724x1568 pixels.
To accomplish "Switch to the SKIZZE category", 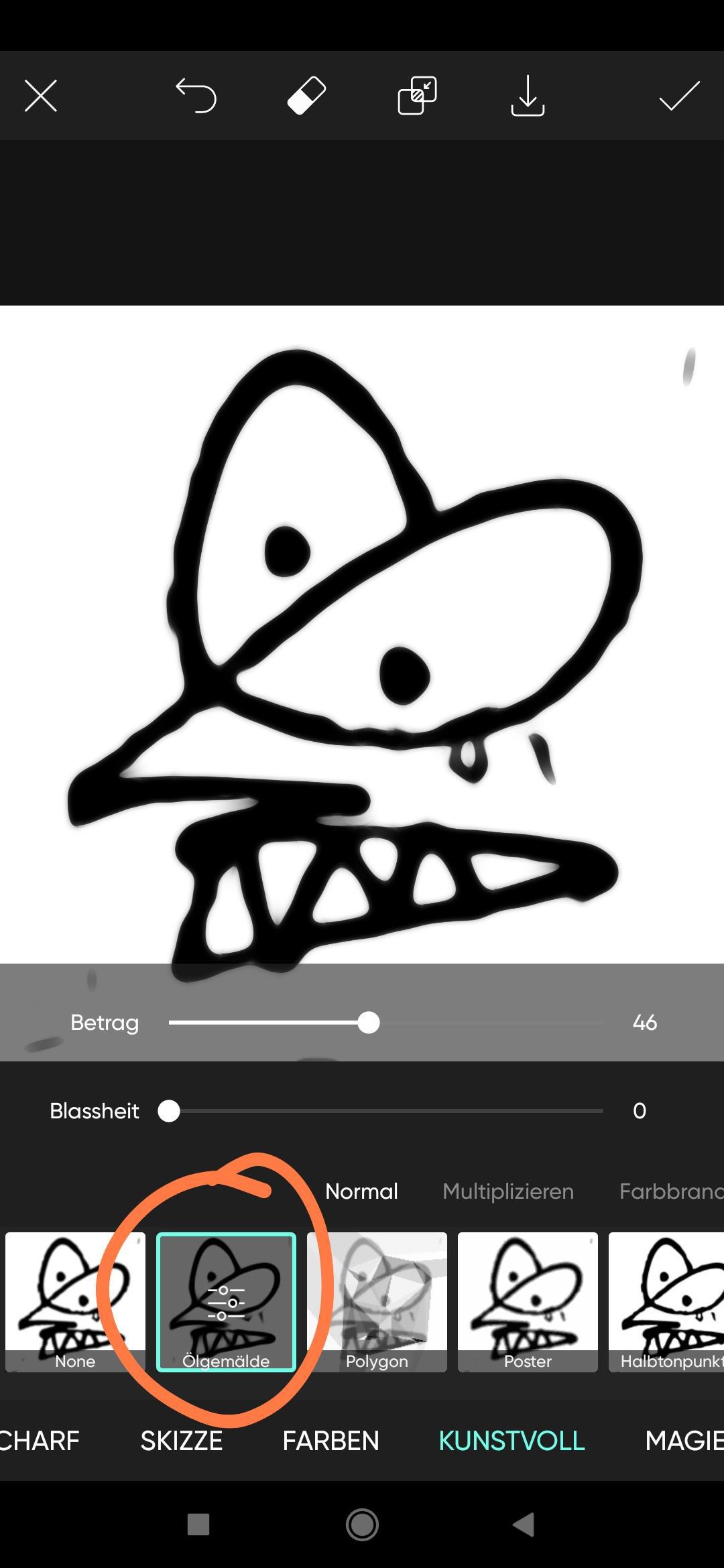I will tap(181, 1441).
